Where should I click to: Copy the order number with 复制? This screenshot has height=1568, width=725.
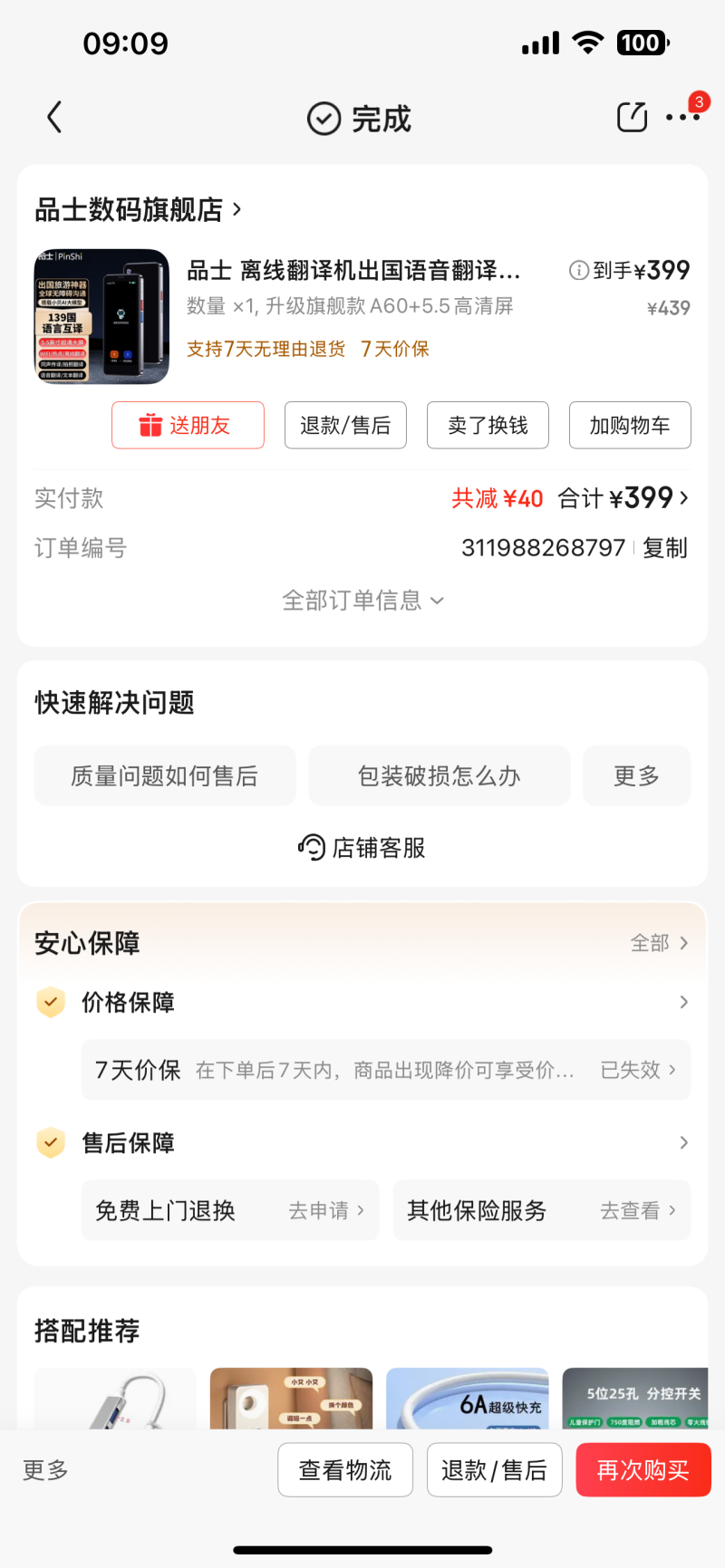coord(665,548)
